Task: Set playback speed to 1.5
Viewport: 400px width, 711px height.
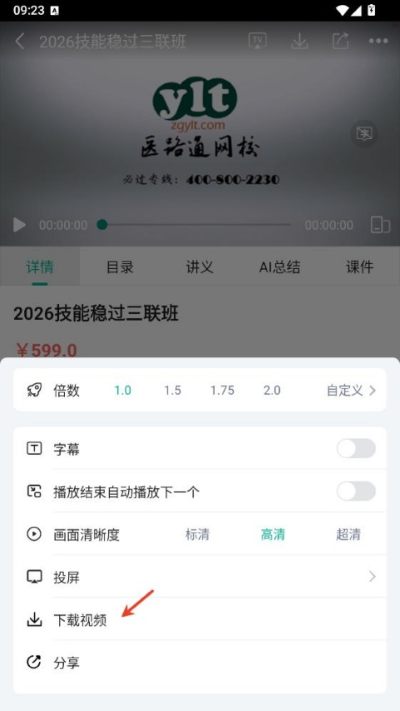Action: [x=172, y=390]
